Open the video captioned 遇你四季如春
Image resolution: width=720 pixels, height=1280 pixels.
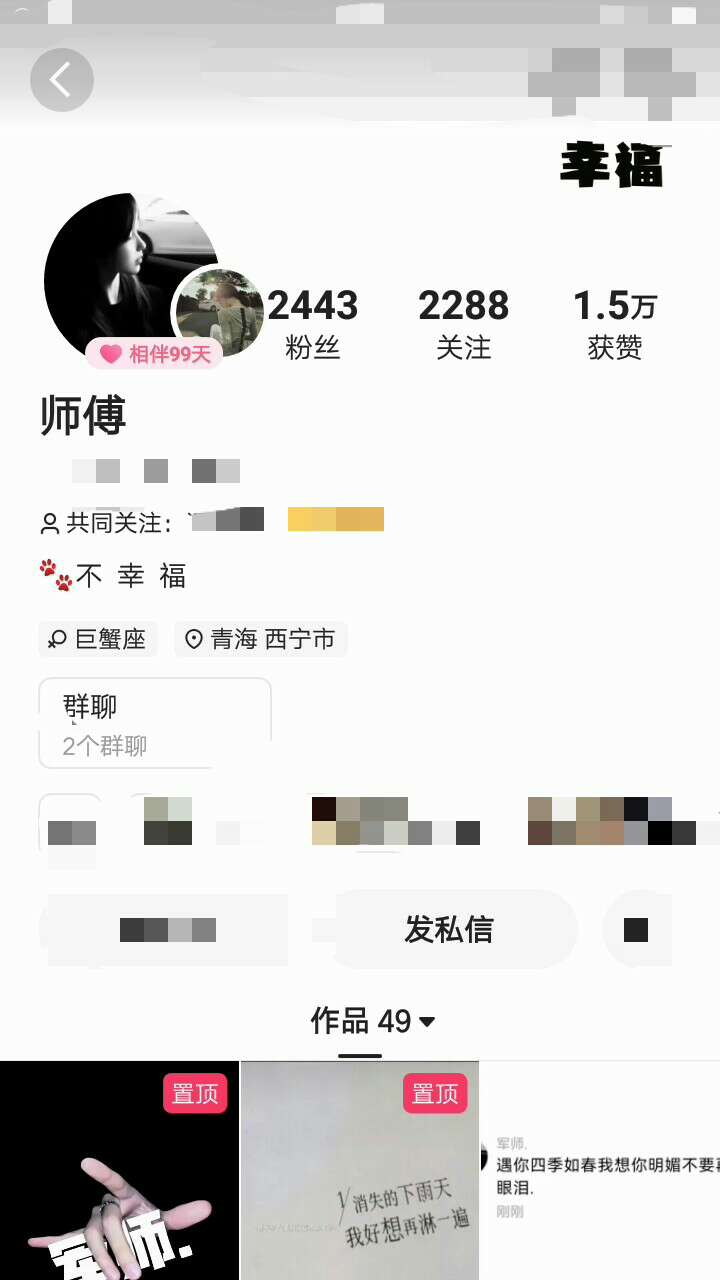[600, 1170]
